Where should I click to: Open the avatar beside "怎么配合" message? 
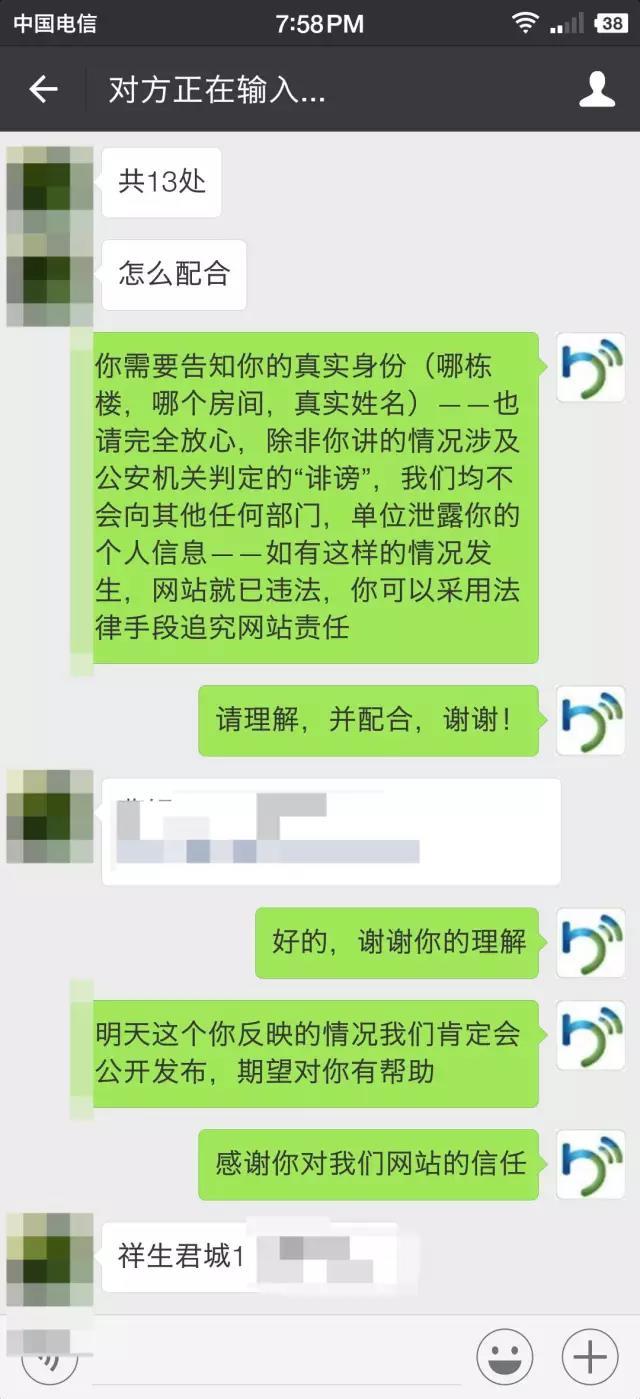pyautogui.click(x=50, y=272)
